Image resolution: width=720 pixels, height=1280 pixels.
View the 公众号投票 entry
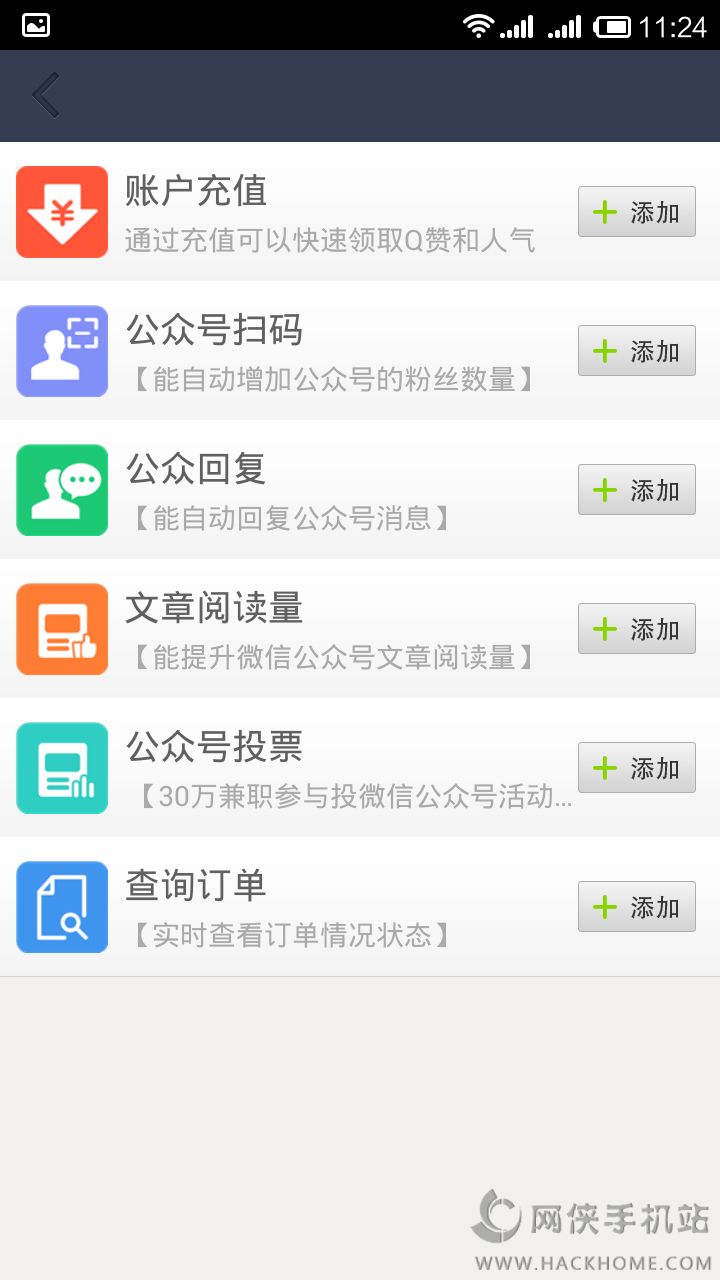[300, 768]
